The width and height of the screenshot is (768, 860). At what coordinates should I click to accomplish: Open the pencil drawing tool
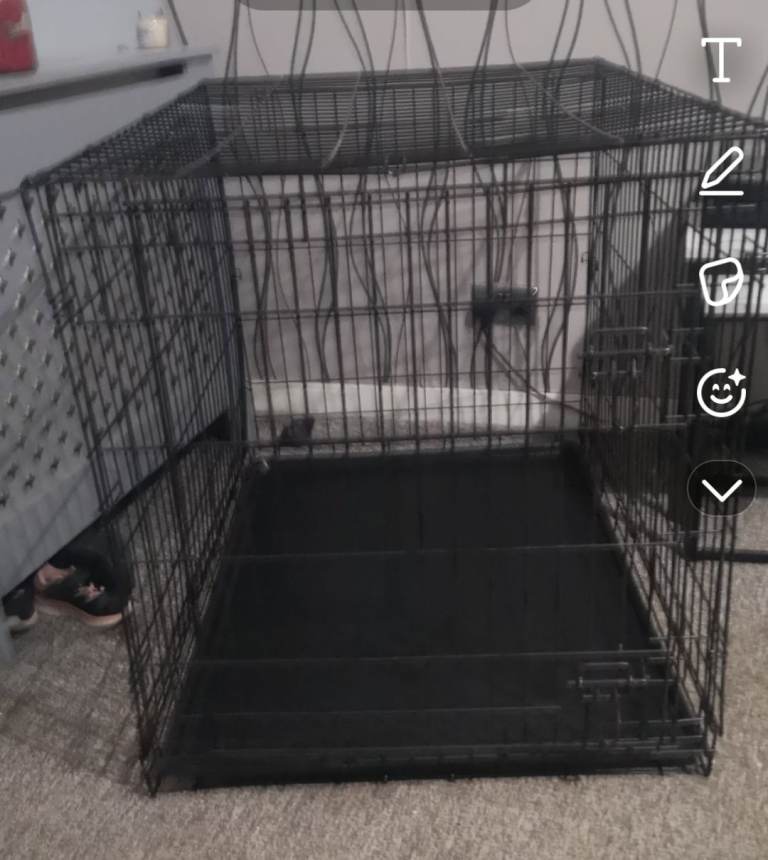(x=722, y=171)
